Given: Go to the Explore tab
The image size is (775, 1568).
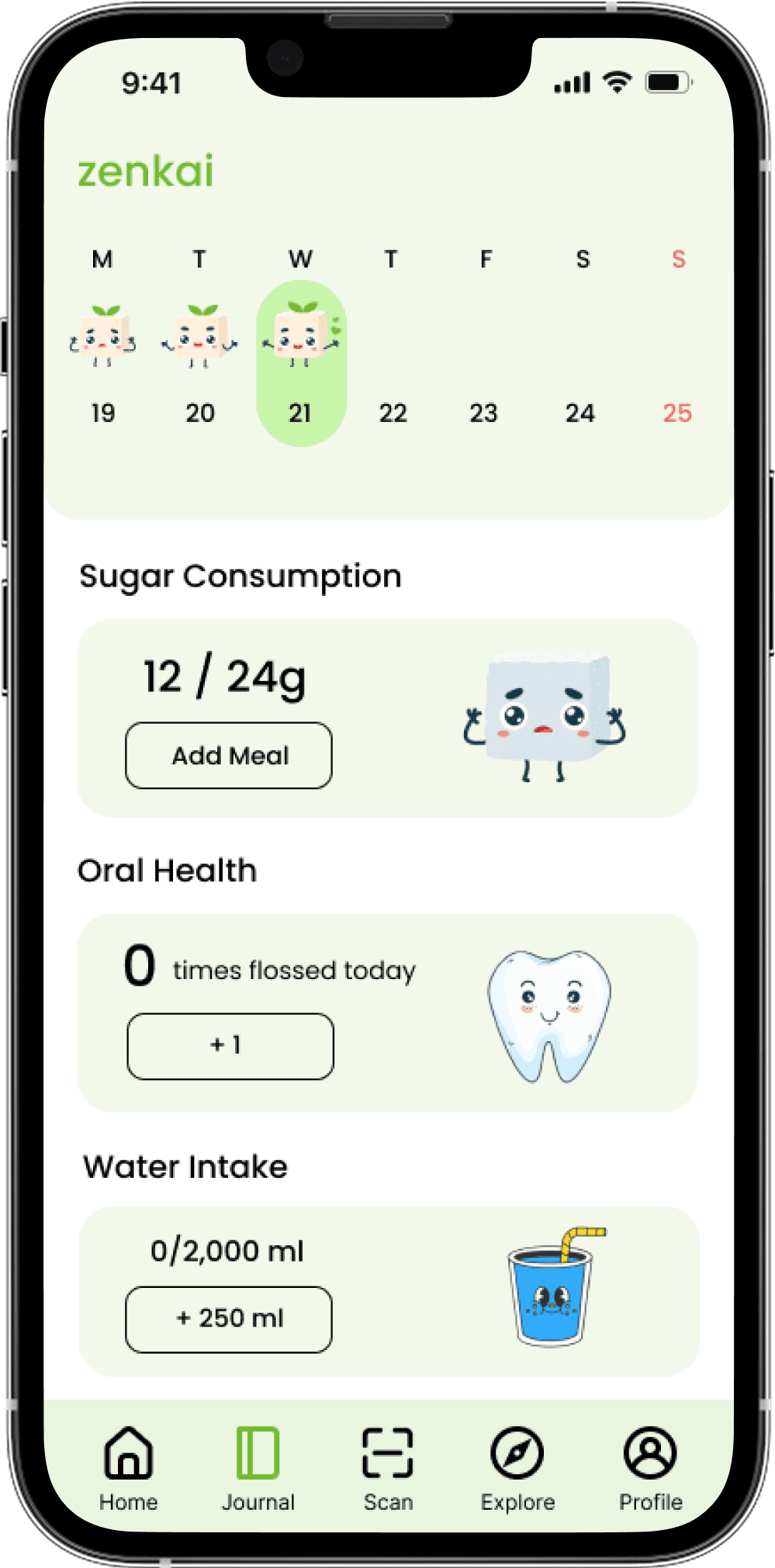Looking at the screenshot, I should tap(517, 1467).
